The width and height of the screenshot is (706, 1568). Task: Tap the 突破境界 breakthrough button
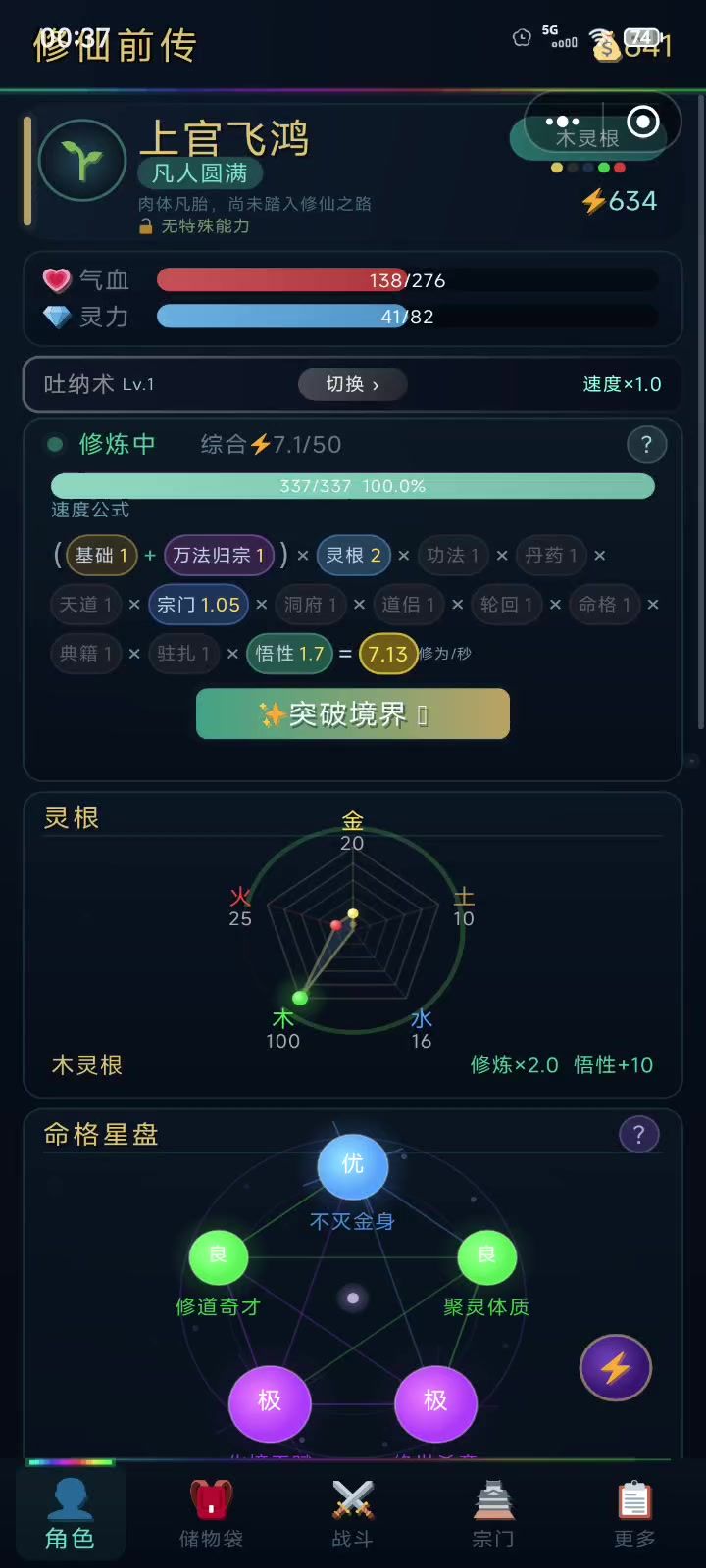[353, 714]
